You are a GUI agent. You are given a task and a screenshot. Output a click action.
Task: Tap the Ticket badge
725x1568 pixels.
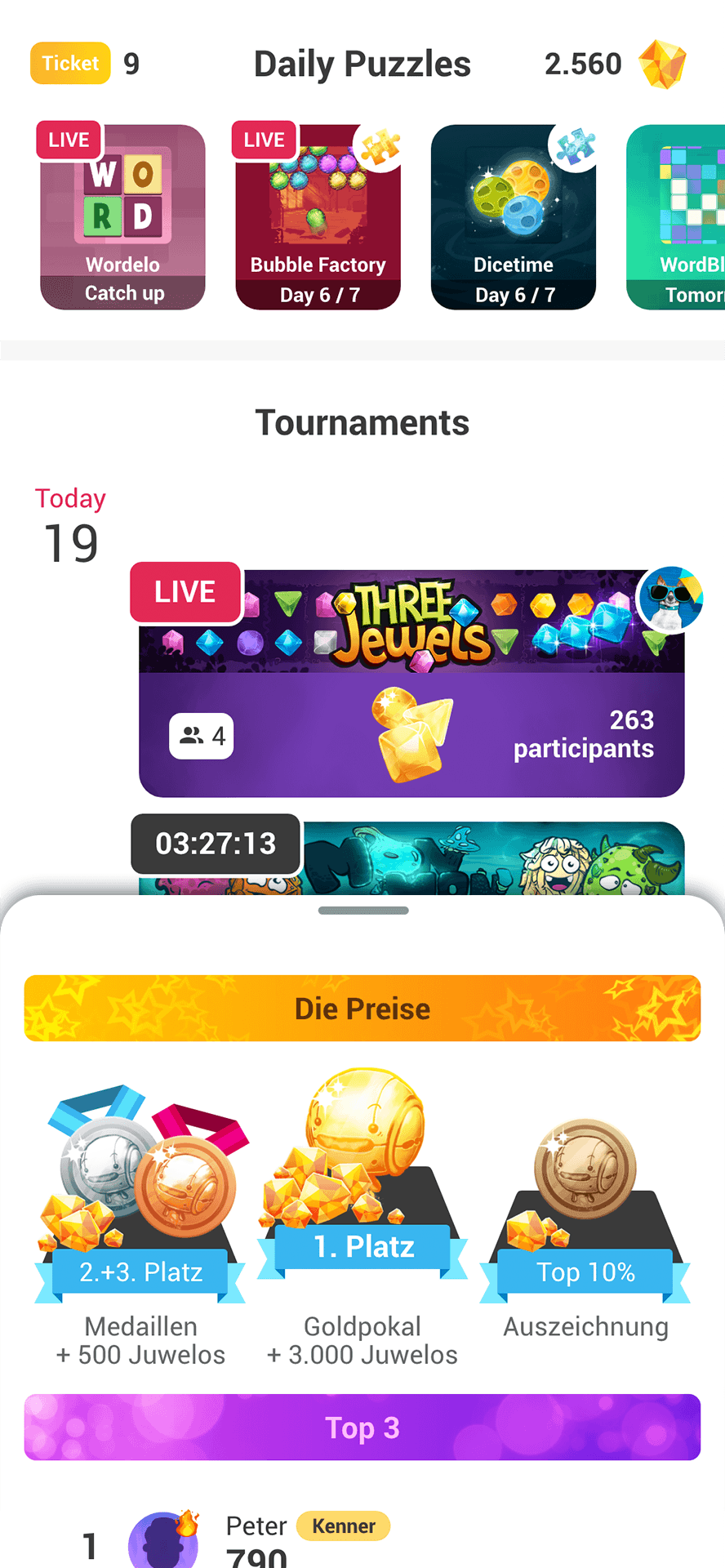coord(70,64)
